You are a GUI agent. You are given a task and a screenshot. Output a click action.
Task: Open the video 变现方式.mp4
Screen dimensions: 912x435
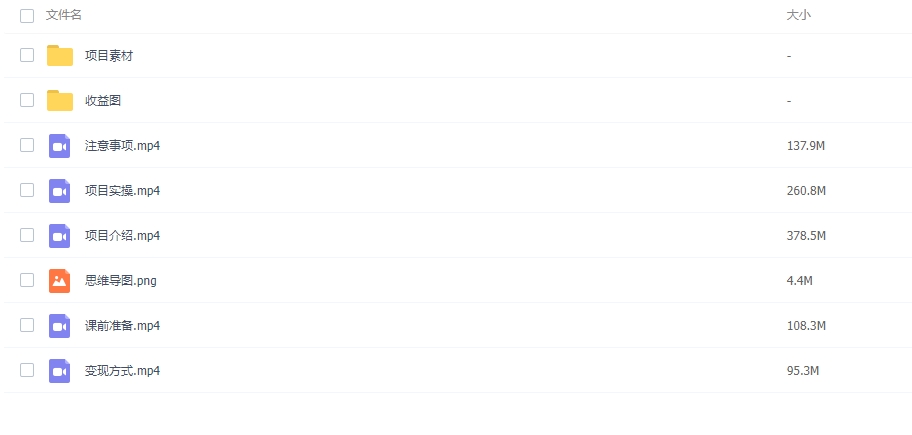122,371
